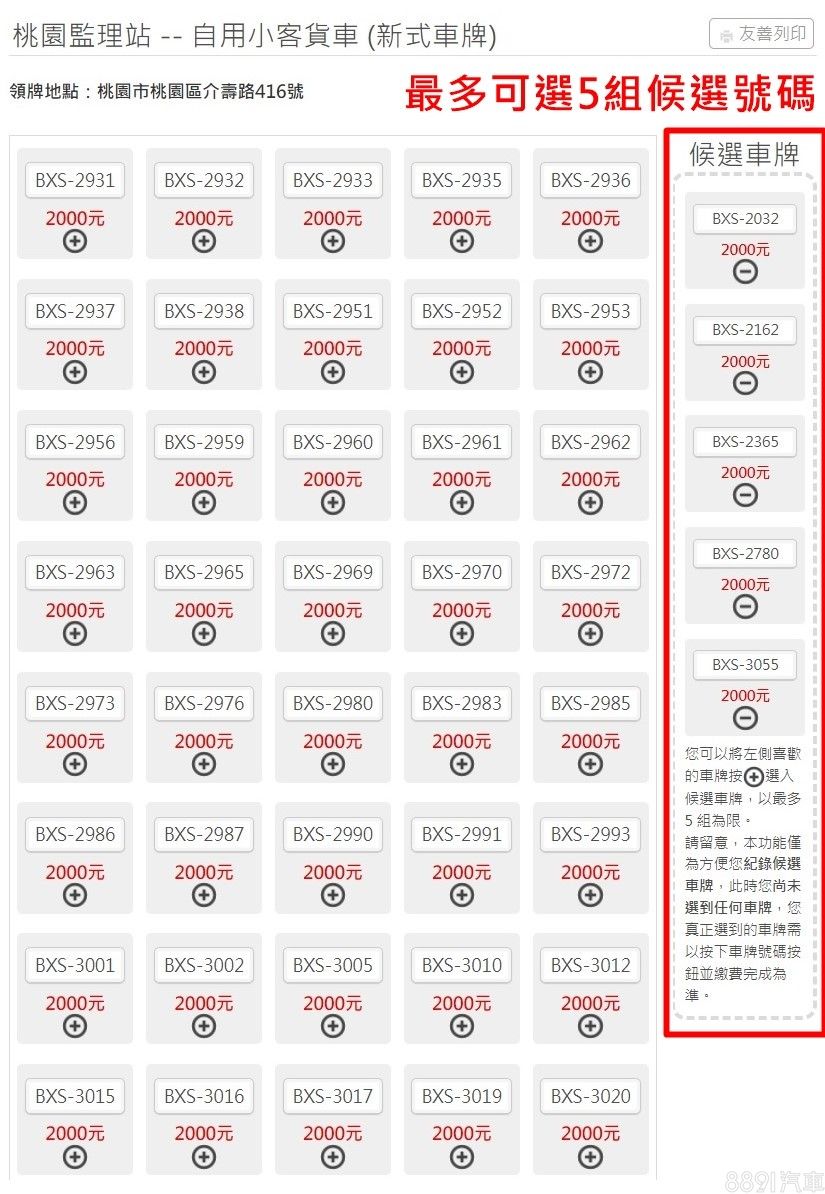The image size is (825, 1194).
Task: Add plate BXS-3020 to candidates
Action: [590, 1157]
